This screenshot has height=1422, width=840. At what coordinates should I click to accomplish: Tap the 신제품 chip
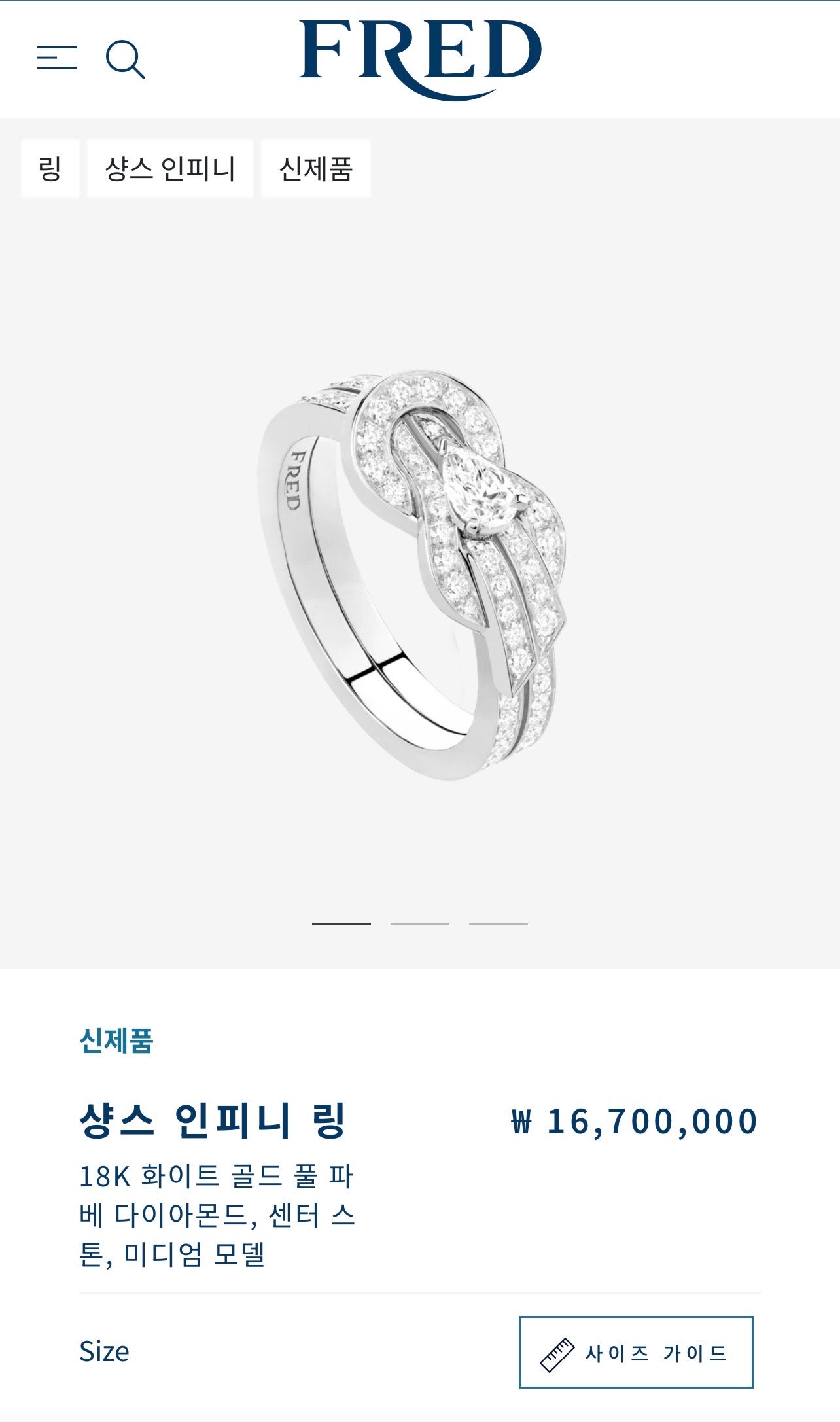tap(315, 169)
